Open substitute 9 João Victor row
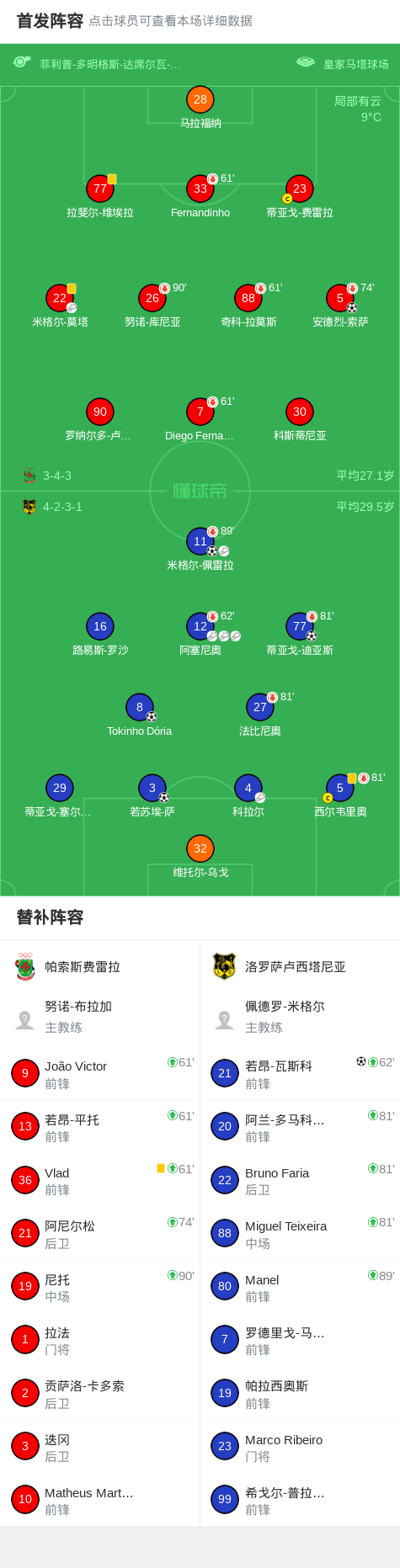Screen dimensions: 400x1568 (100, 1073)
